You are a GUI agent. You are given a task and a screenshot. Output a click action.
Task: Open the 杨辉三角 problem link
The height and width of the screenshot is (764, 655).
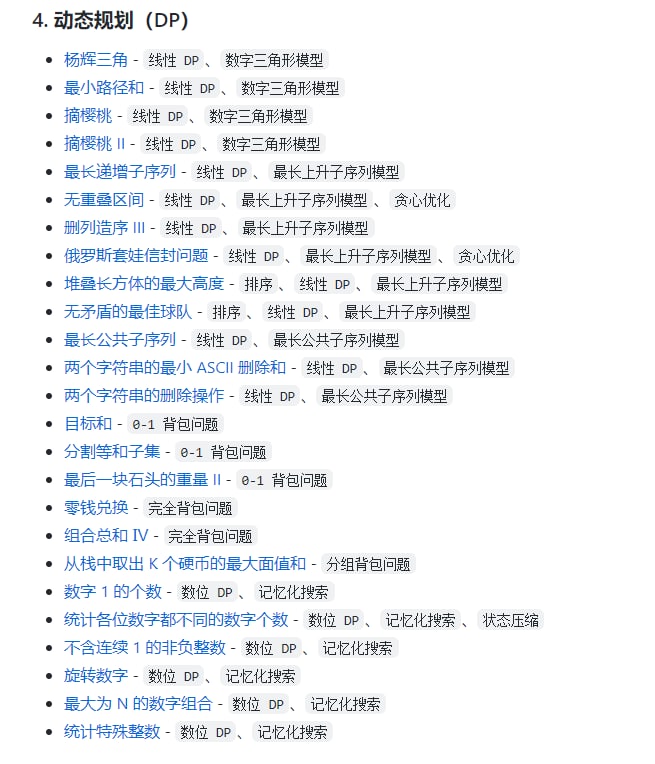(x=96, y=60)
